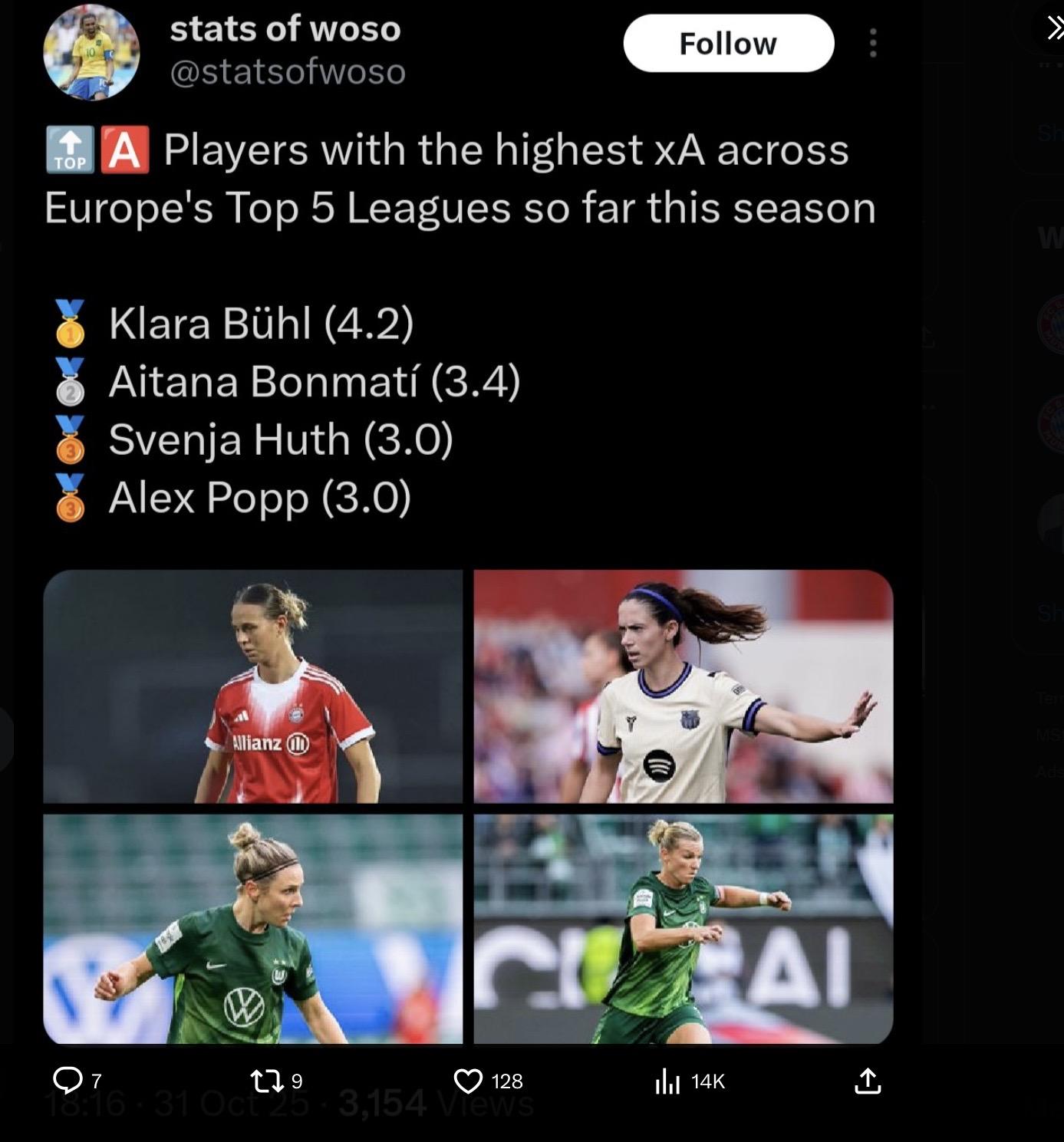Follow the stats of woso account
The image size is (1064, 1142).
point(728,44)
